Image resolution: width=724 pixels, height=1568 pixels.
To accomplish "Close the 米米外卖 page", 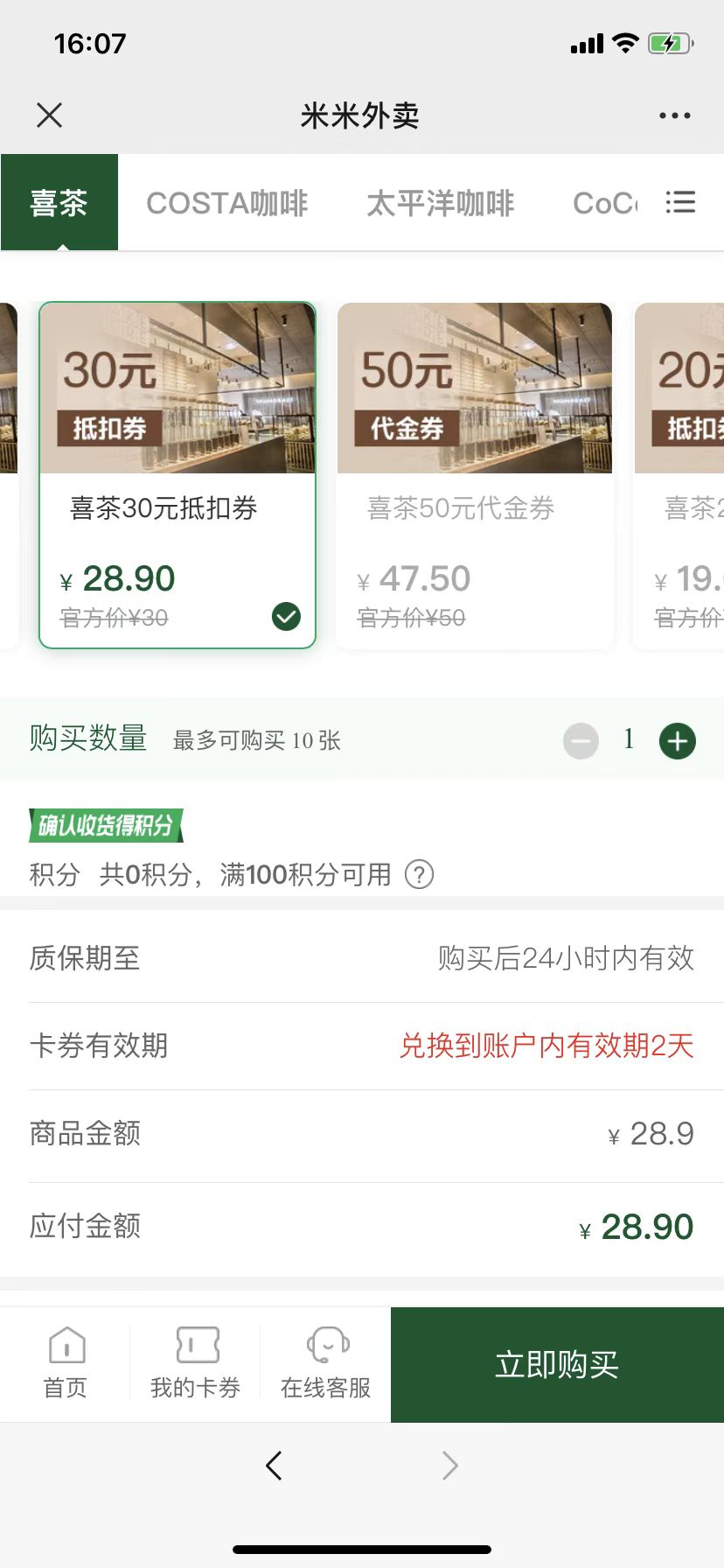I will (50, 115).
